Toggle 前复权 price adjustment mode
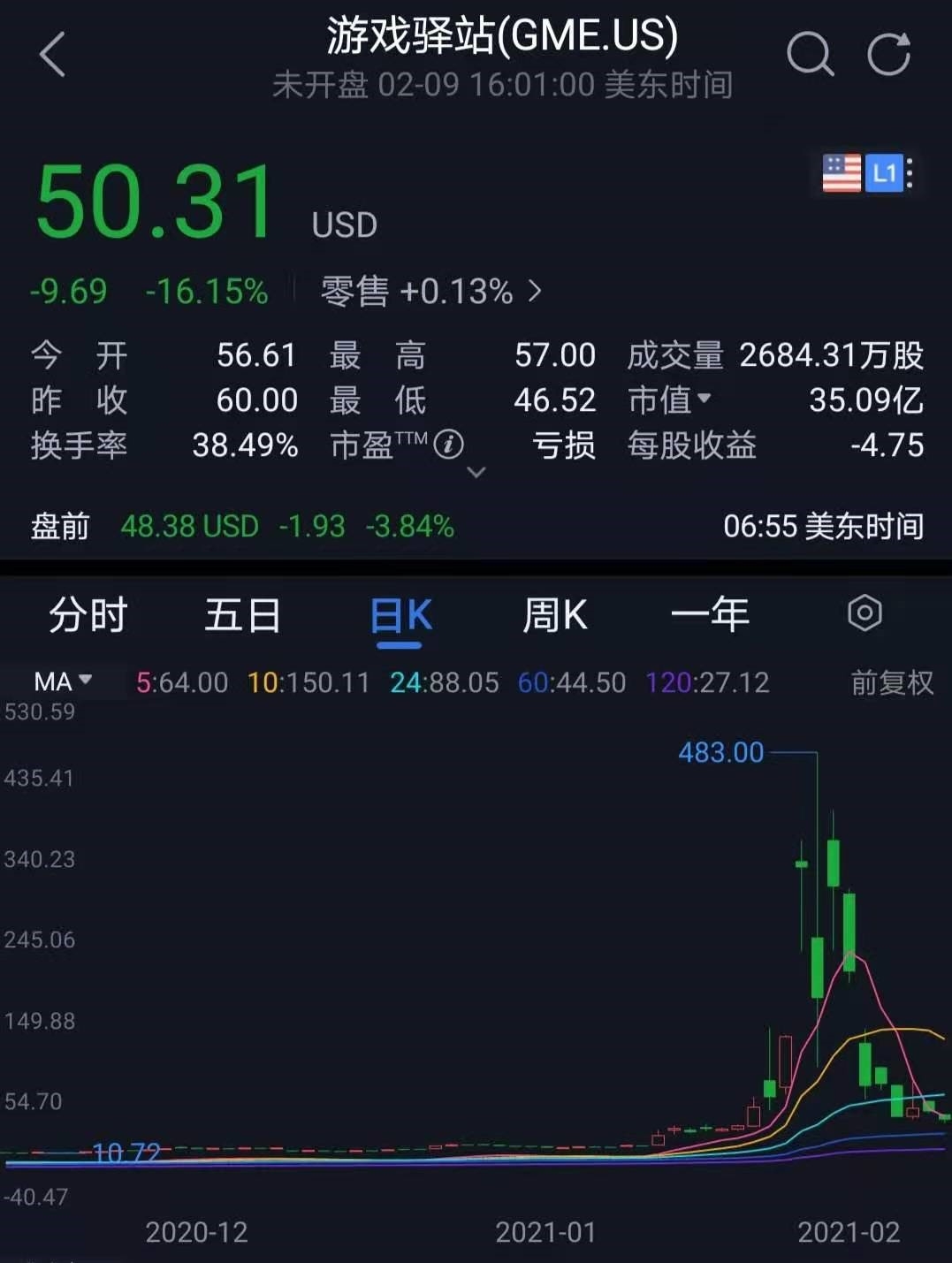 pos(891,681)
